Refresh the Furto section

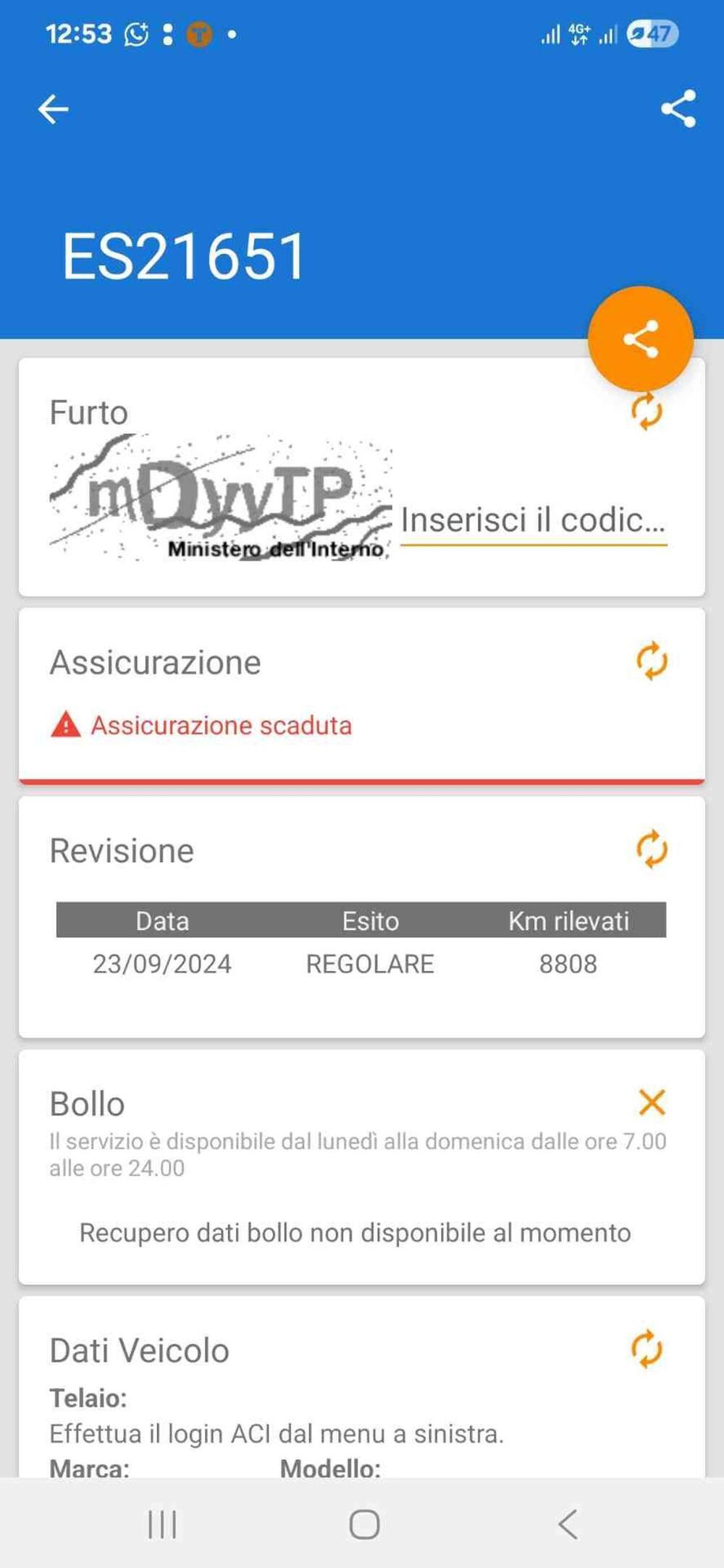pyautogui.click(x=645, y=412)
